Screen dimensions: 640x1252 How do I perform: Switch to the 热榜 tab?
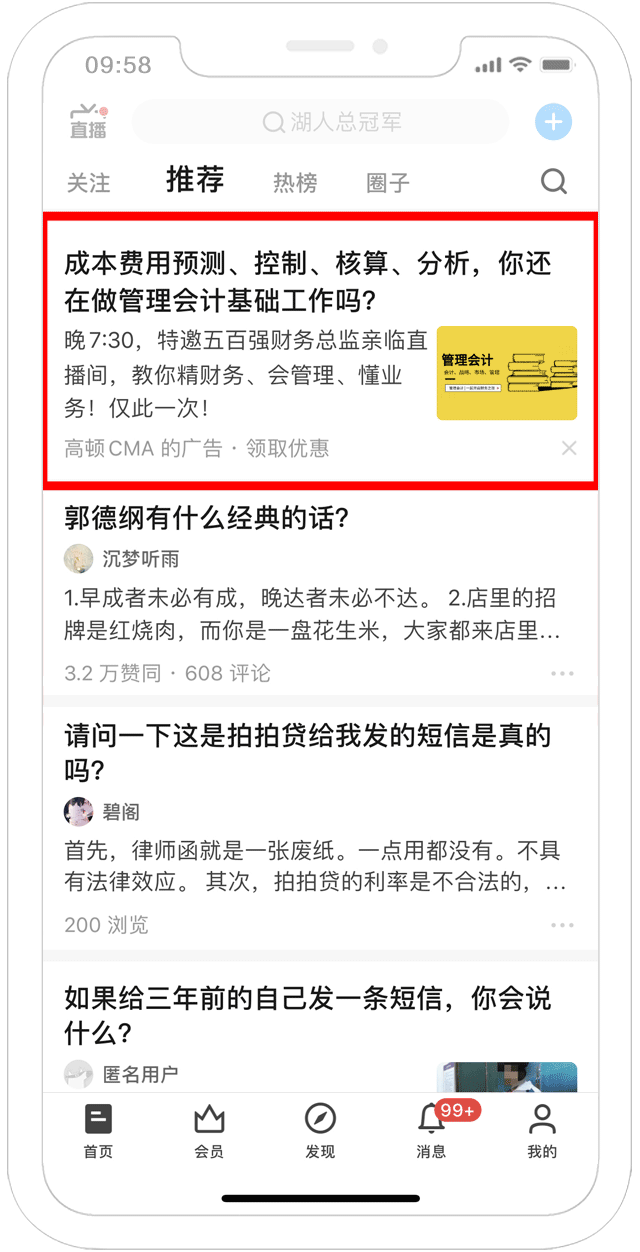tap(295, 183)
